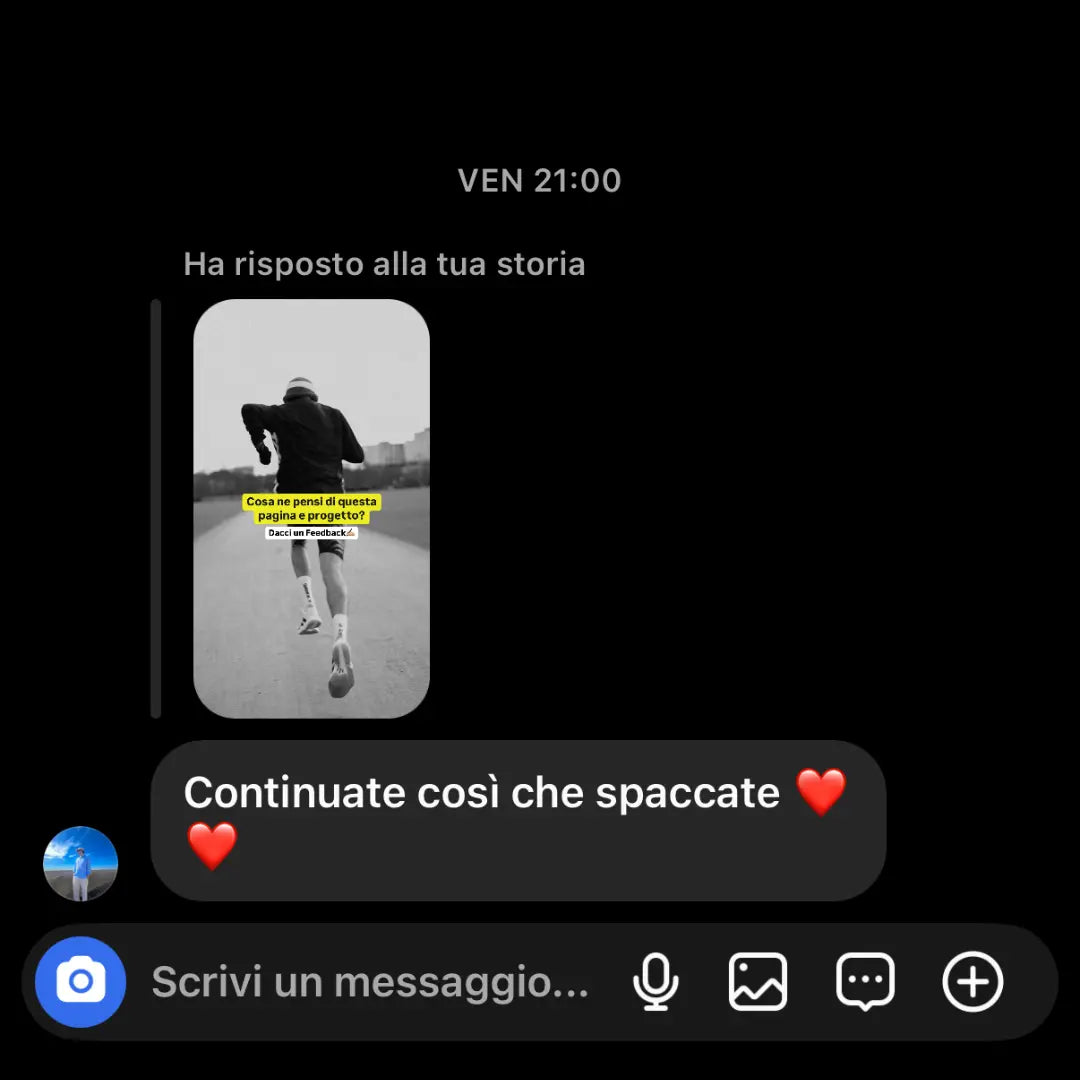The image size is (1080, 1080).
Task: Tap the message field to write
Action: (x=370, y=983)
